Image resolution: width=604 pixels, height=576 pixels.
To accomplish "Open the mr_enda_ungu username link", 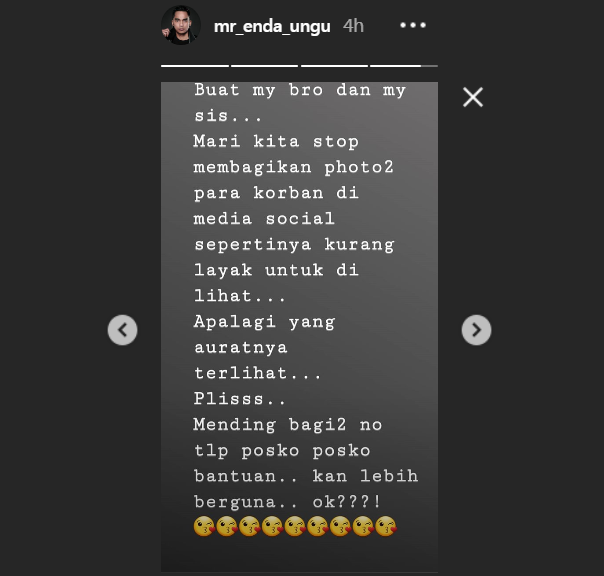I will tap(271, 26).
